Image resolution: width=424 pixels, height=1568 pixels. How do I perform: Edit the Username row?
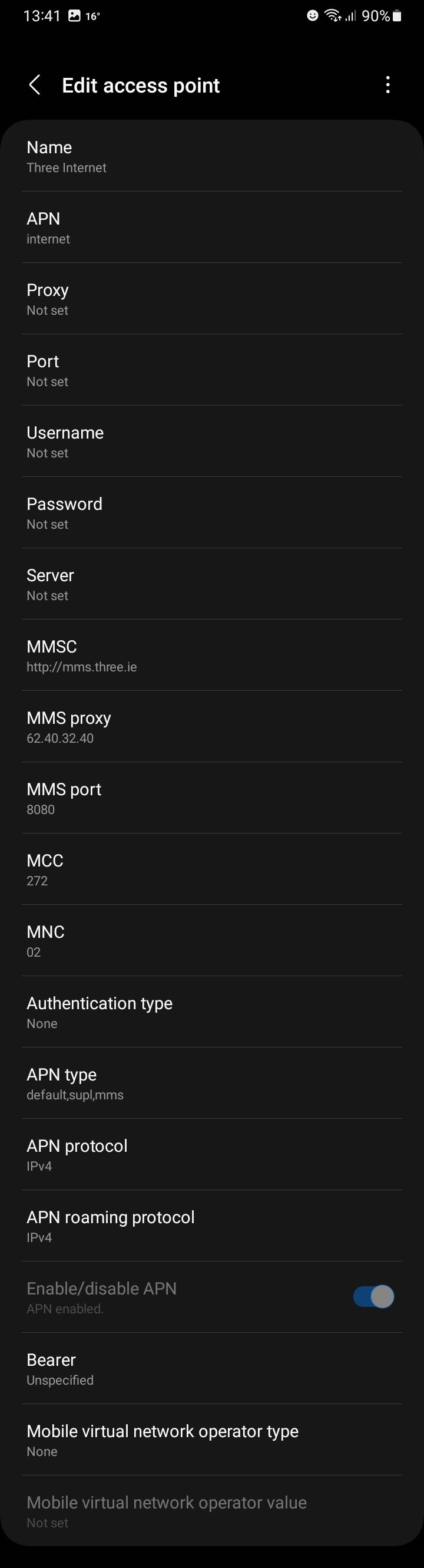[x=211, y=442]
